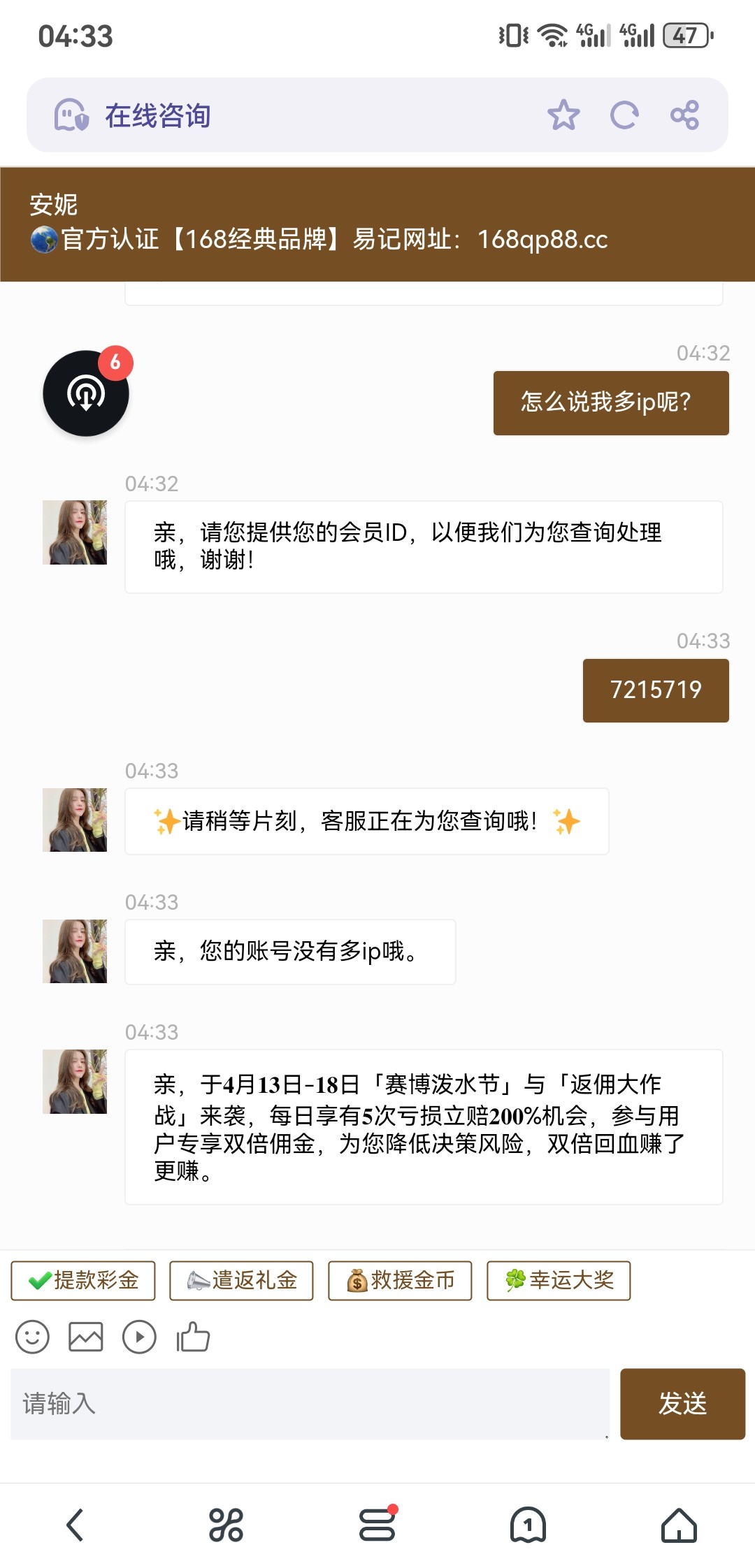Give a thumbs-up rating
The height and width of the screenshot is (1568, 755).
pos(193,1337)
